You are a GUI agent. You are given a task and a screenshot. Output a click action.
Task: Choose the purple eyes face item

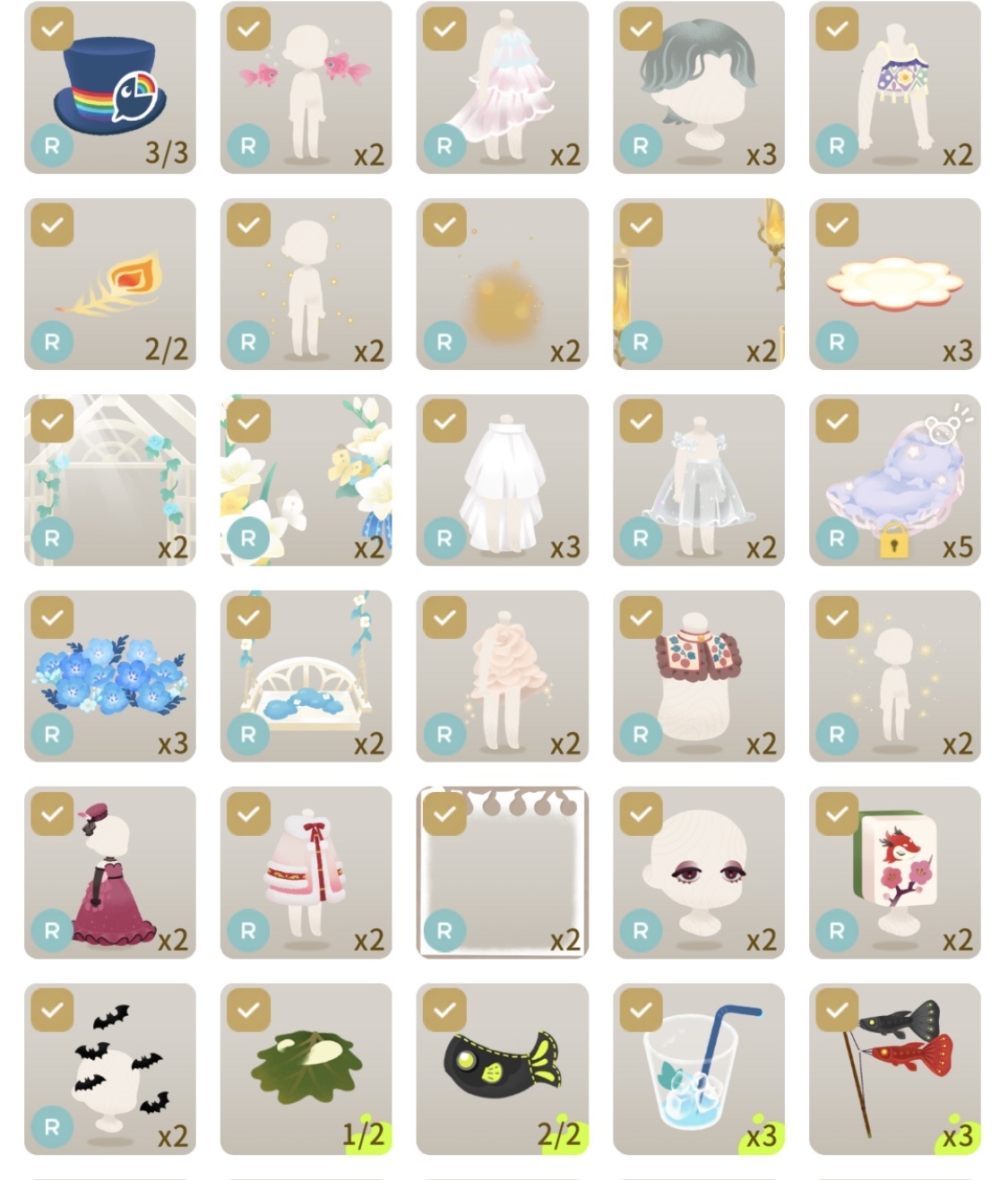pyautogui.click(x=698, y=873)
